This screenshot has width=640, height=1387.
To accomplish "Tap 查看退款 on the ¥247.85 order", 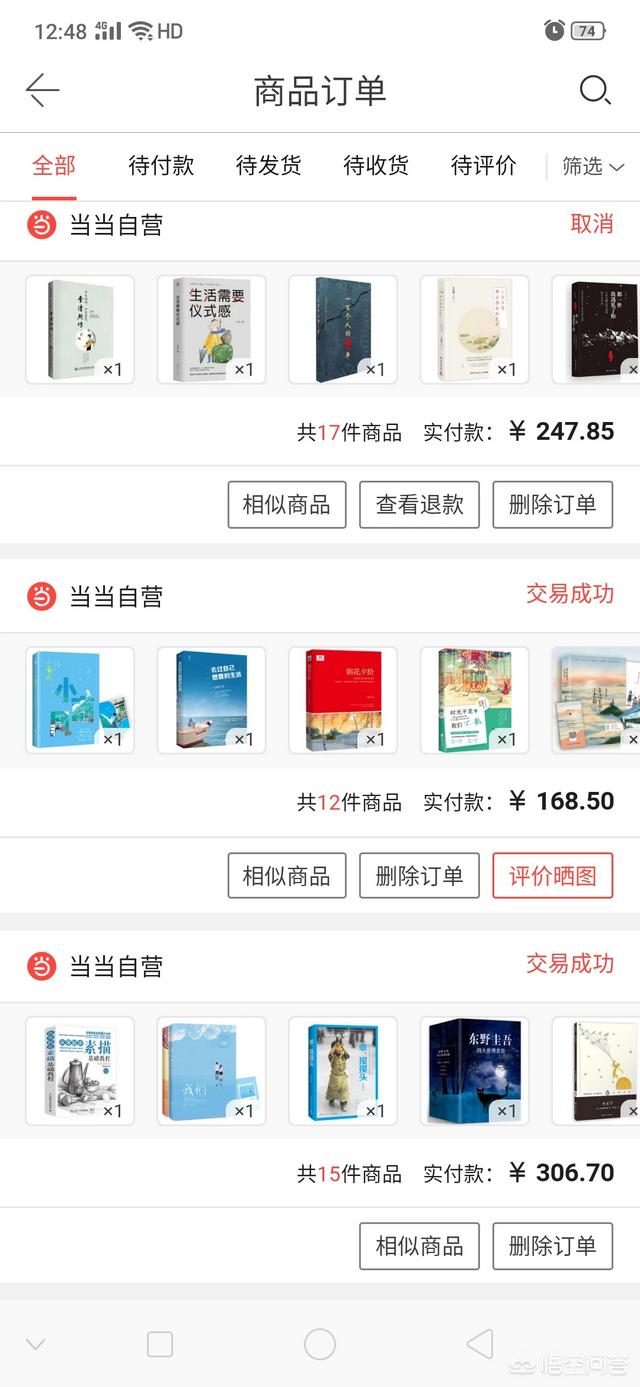I will click(419, 504).
